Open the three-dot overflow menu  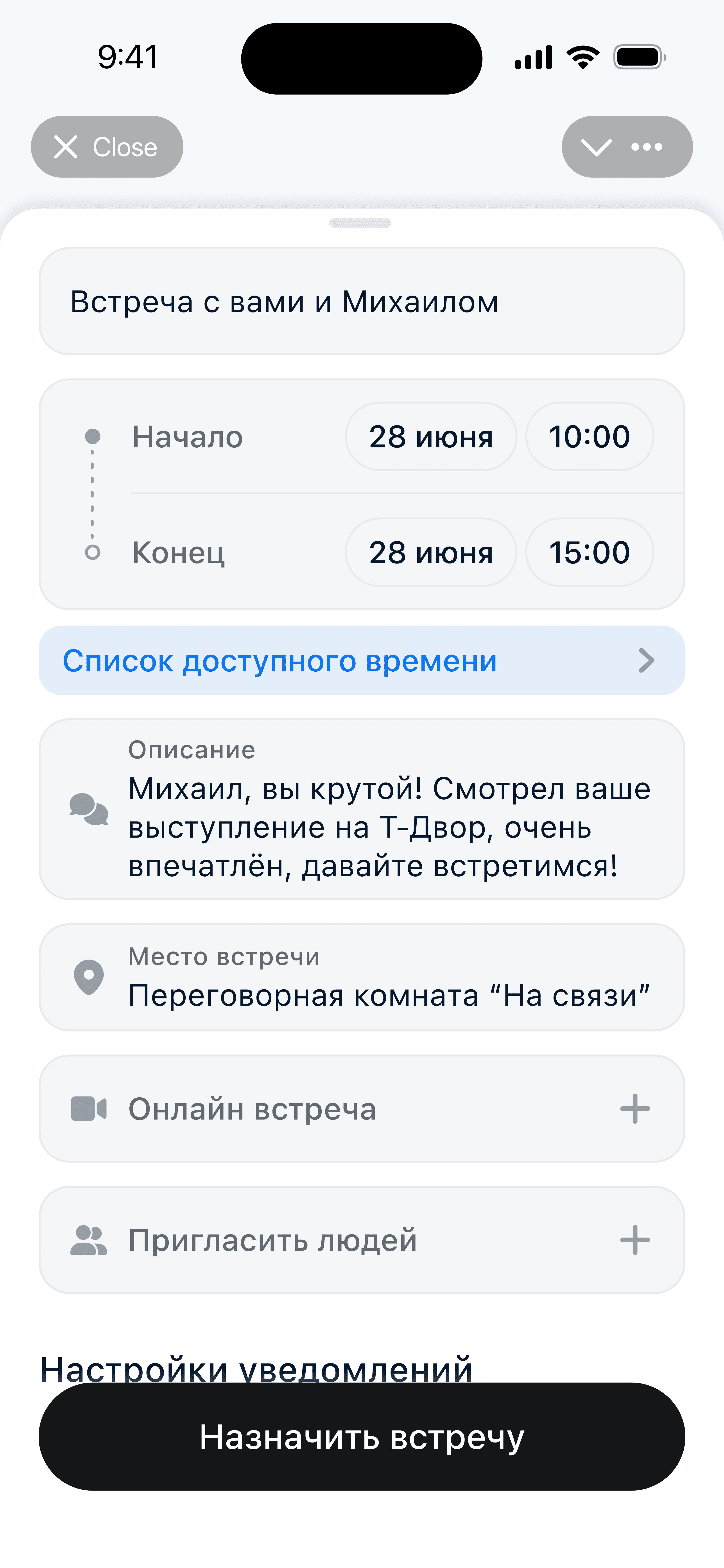coord(647,147)
